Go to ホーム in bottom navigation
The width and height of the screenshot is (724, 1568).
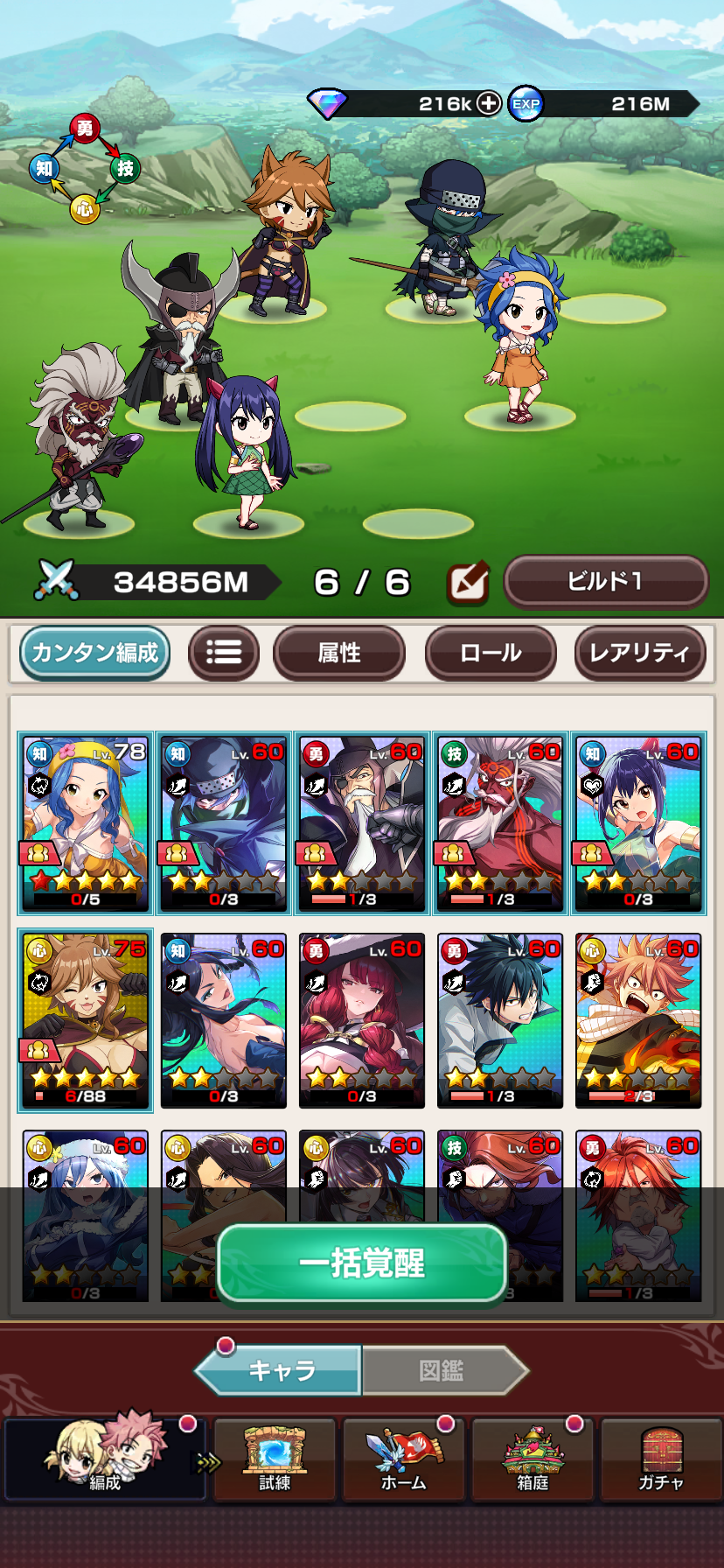[403, 1459]
